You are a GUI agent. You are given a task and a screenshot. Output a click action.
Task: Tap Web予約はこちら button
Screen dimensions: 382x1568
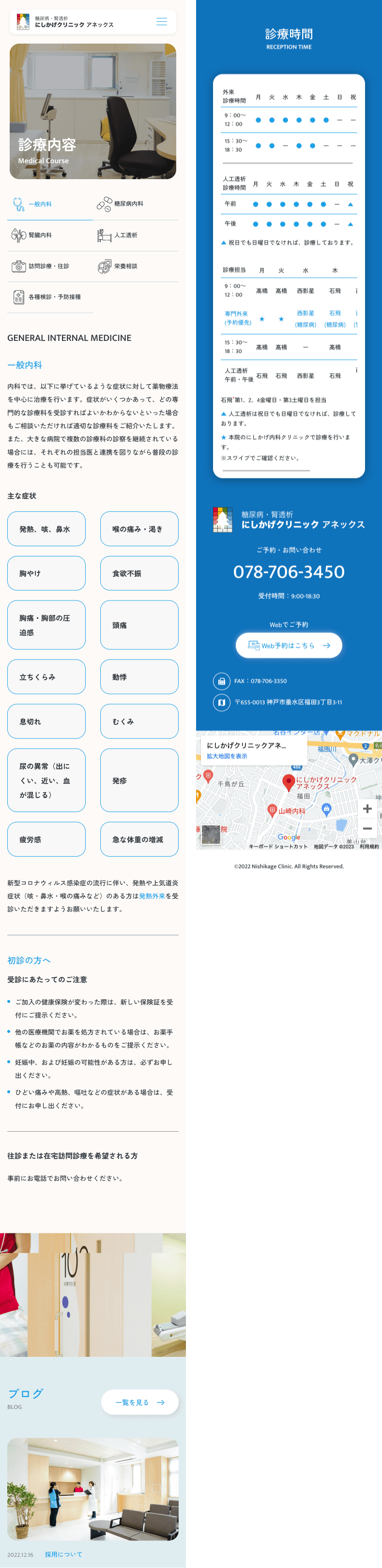[x=289, y=645]
